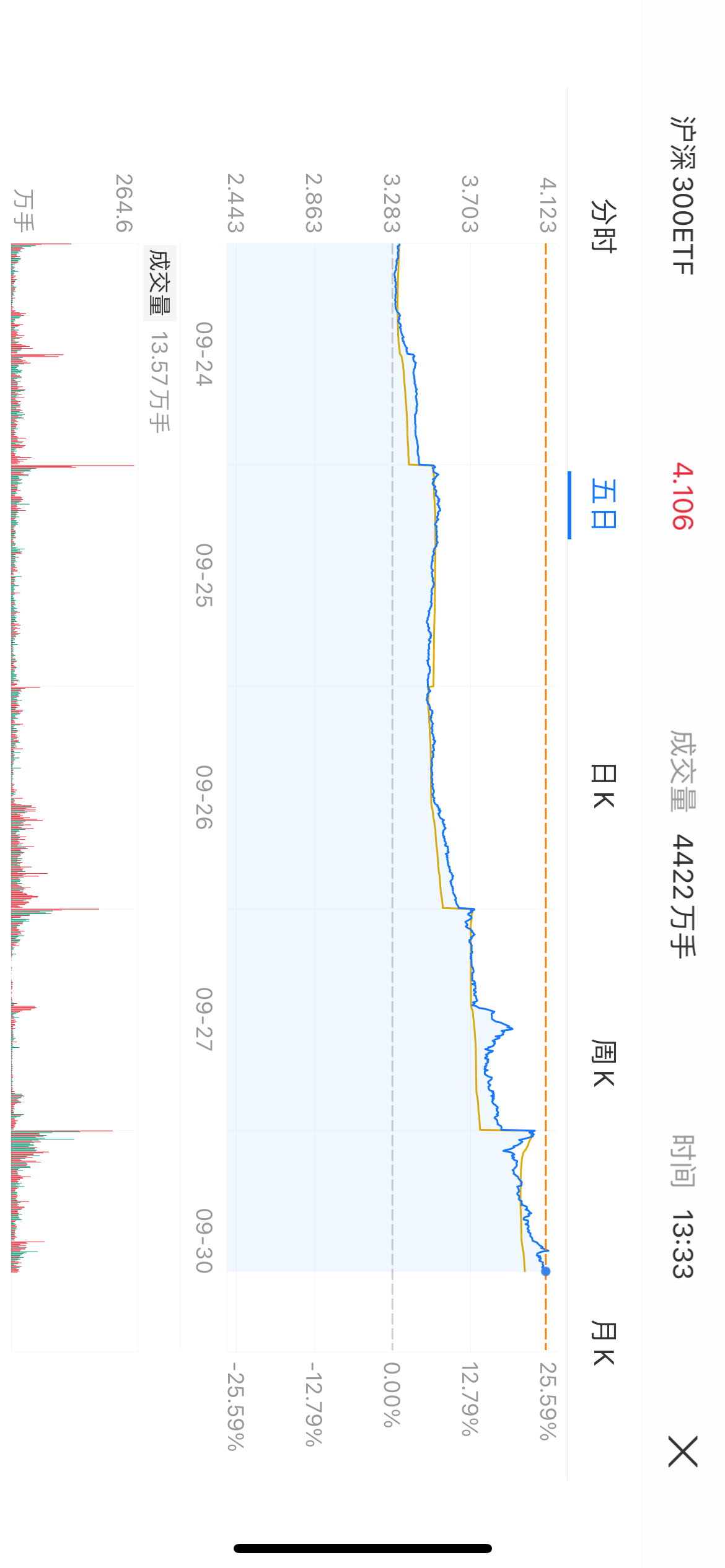
Task: Switch to the 周K chart tab
Action: tap(603, 1063)
